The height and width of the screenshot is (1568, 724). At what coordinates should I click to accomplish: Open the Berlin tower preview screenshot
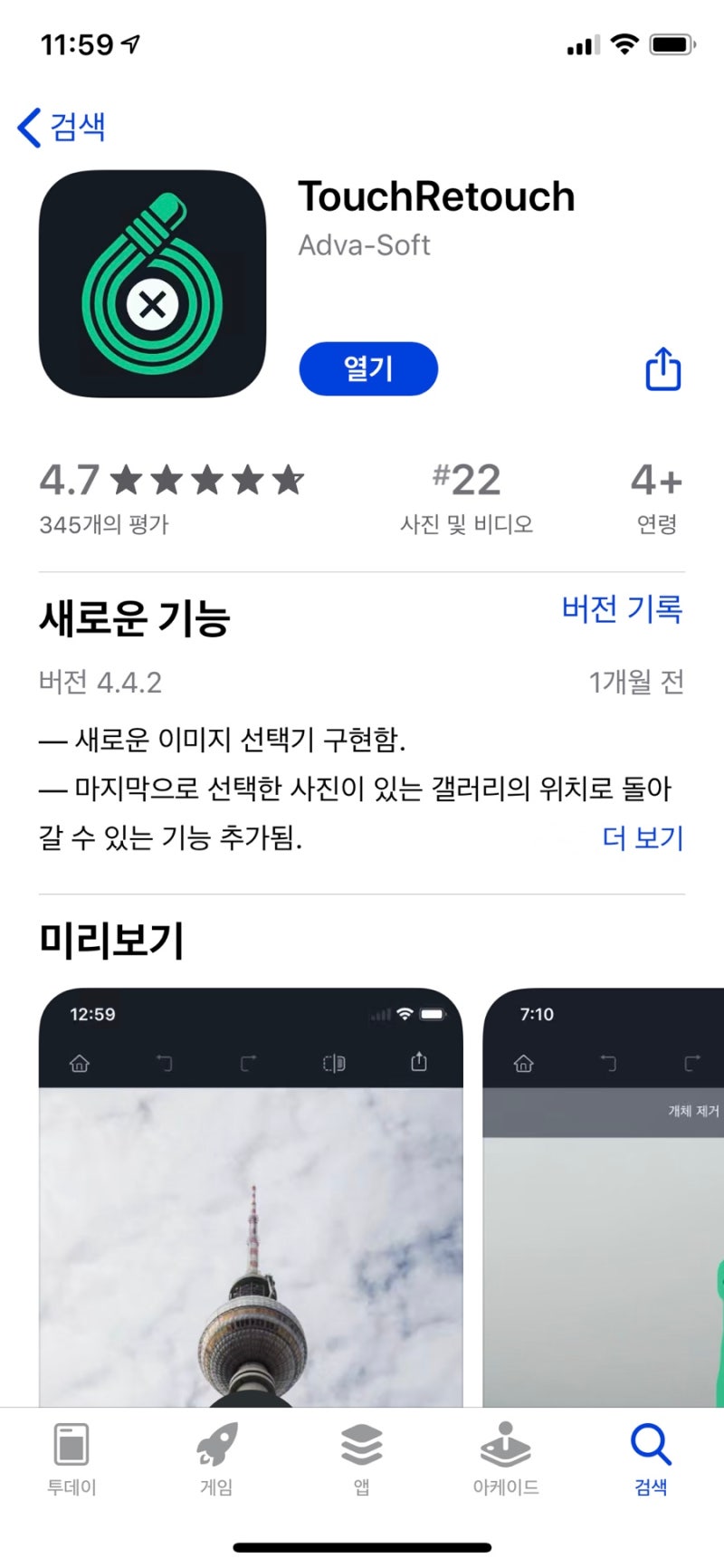coord(251,1204)
